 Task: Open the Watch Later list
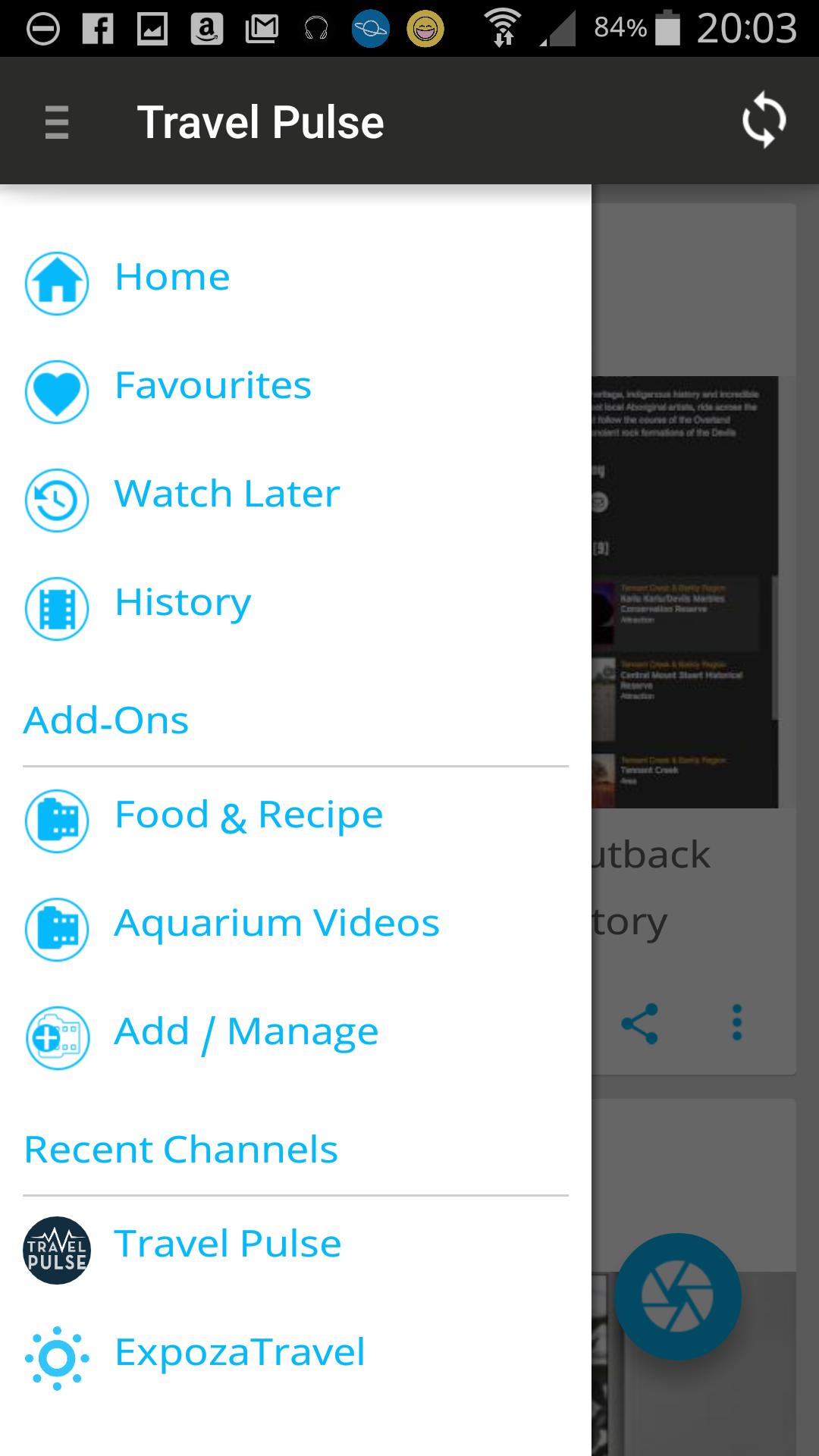point(226,494)
